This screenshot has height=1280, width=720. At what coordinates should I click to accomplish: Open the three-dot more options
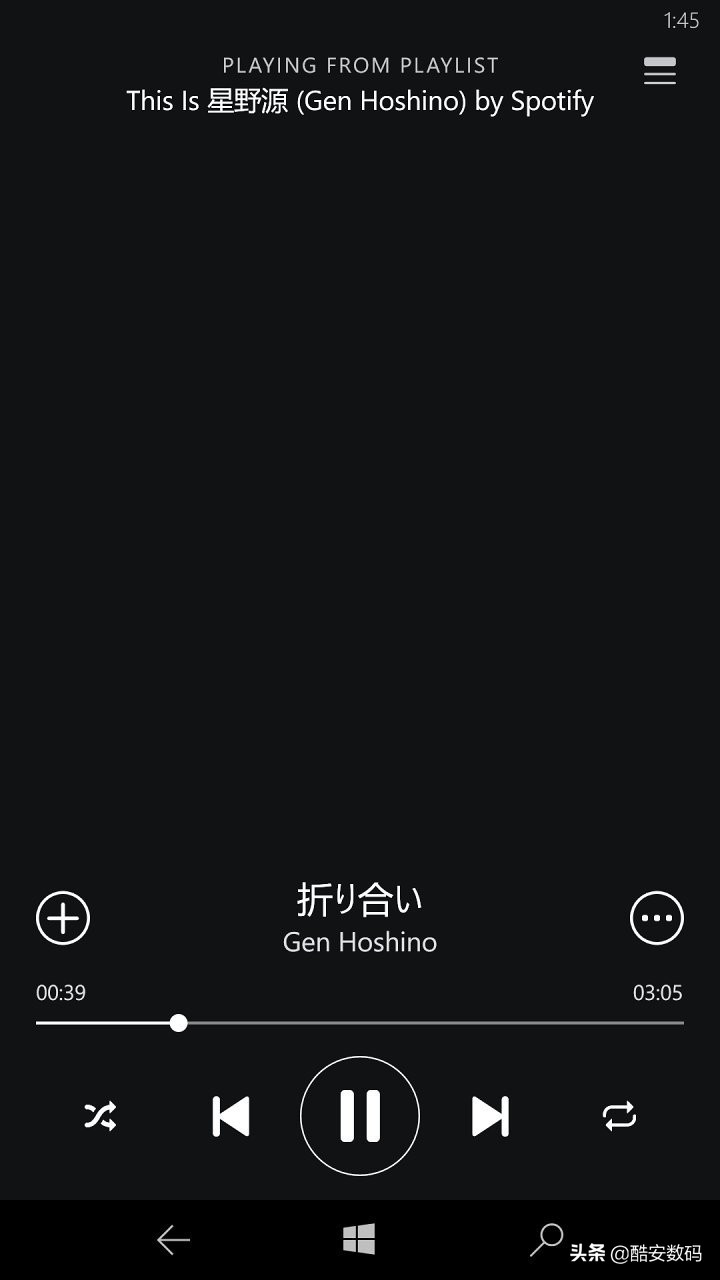pyautogui.click(x=657, y=918)
